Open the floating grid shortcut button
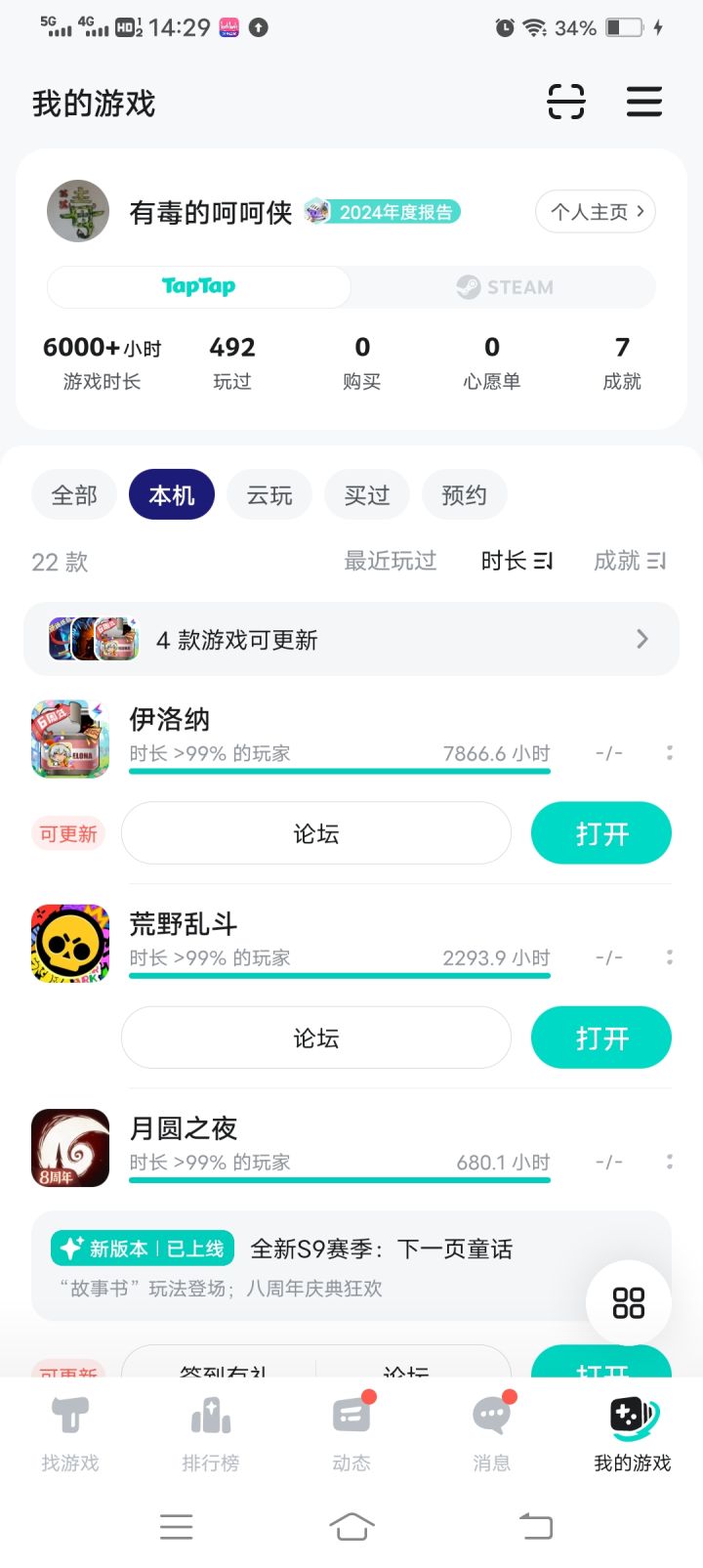The height and width of the screenshot is (1568, 703). click(629, 1302)
